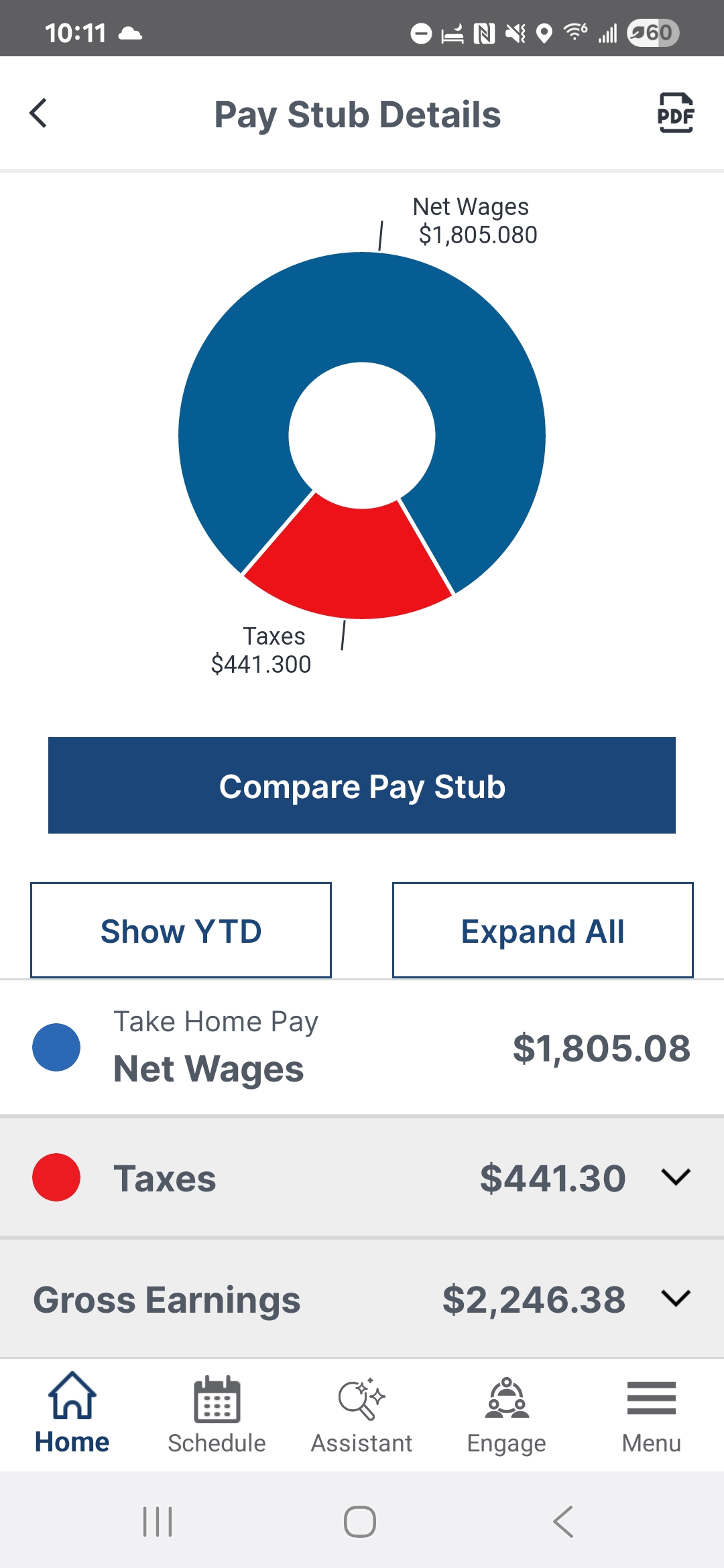
Task: Tap the Compare Pay Stub button
Action: coord(362,785)
